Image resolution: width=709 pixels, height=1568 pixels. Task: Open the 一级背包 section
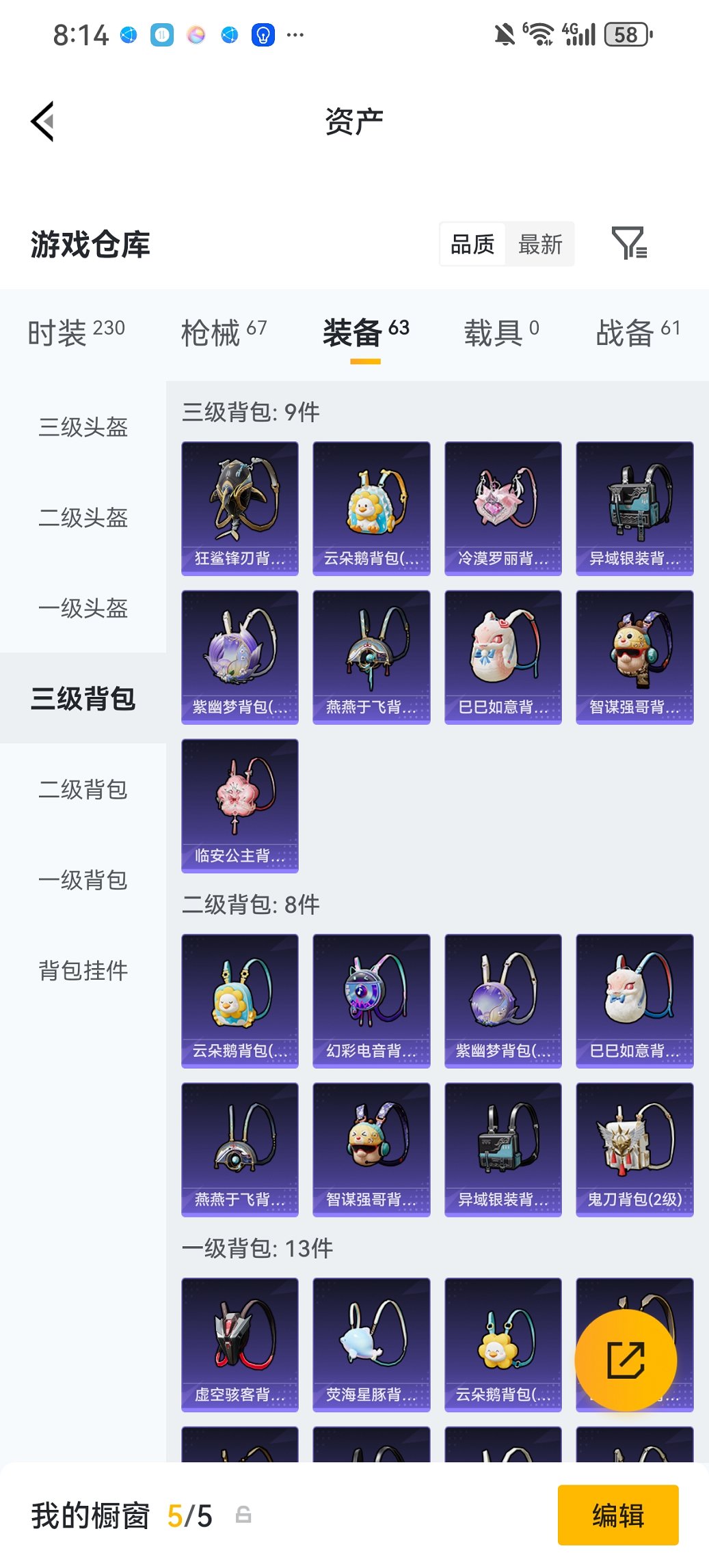pyautogui.click(x=82, y=880)
